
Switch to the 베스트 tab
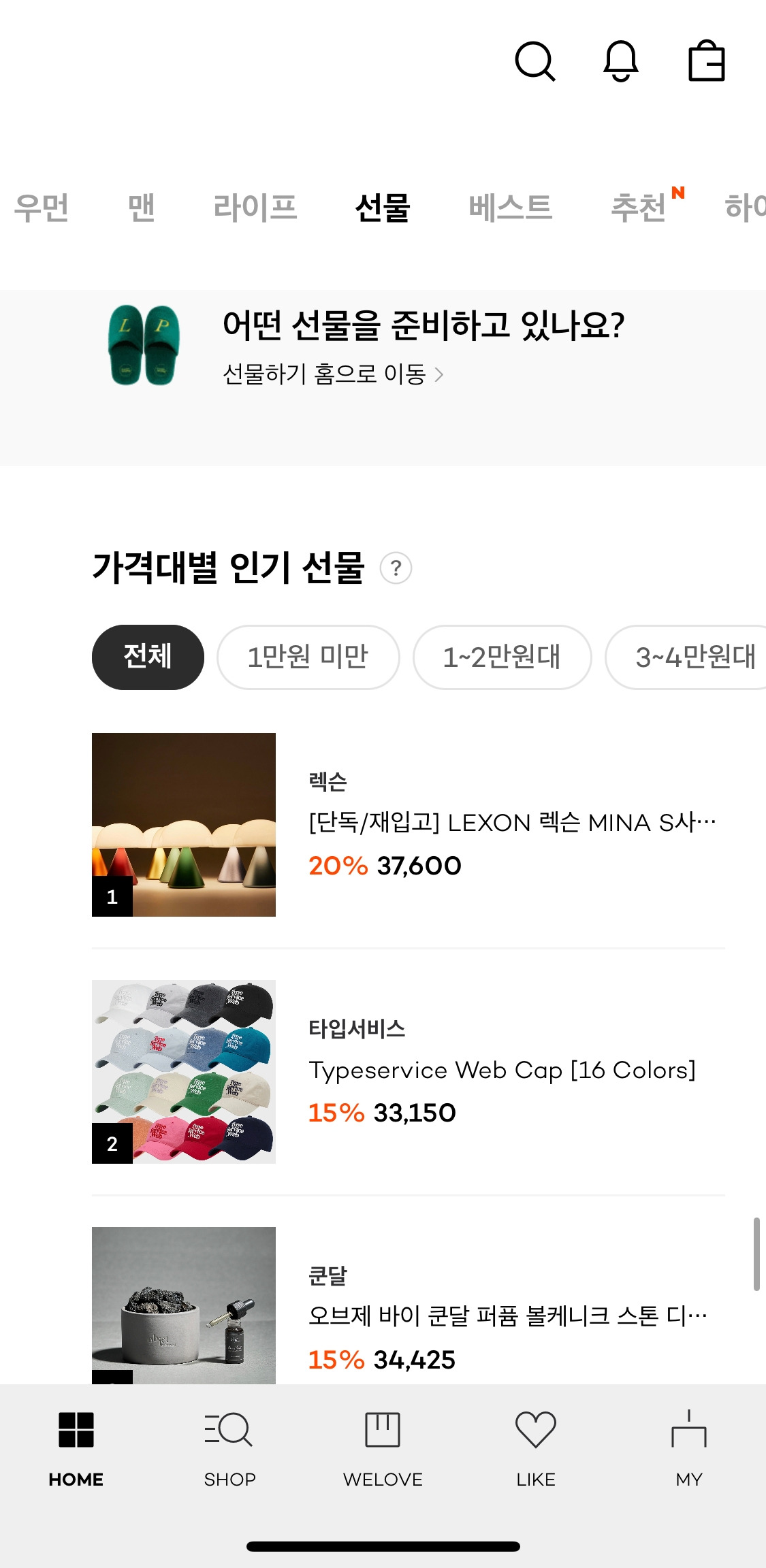click(511, 208)
